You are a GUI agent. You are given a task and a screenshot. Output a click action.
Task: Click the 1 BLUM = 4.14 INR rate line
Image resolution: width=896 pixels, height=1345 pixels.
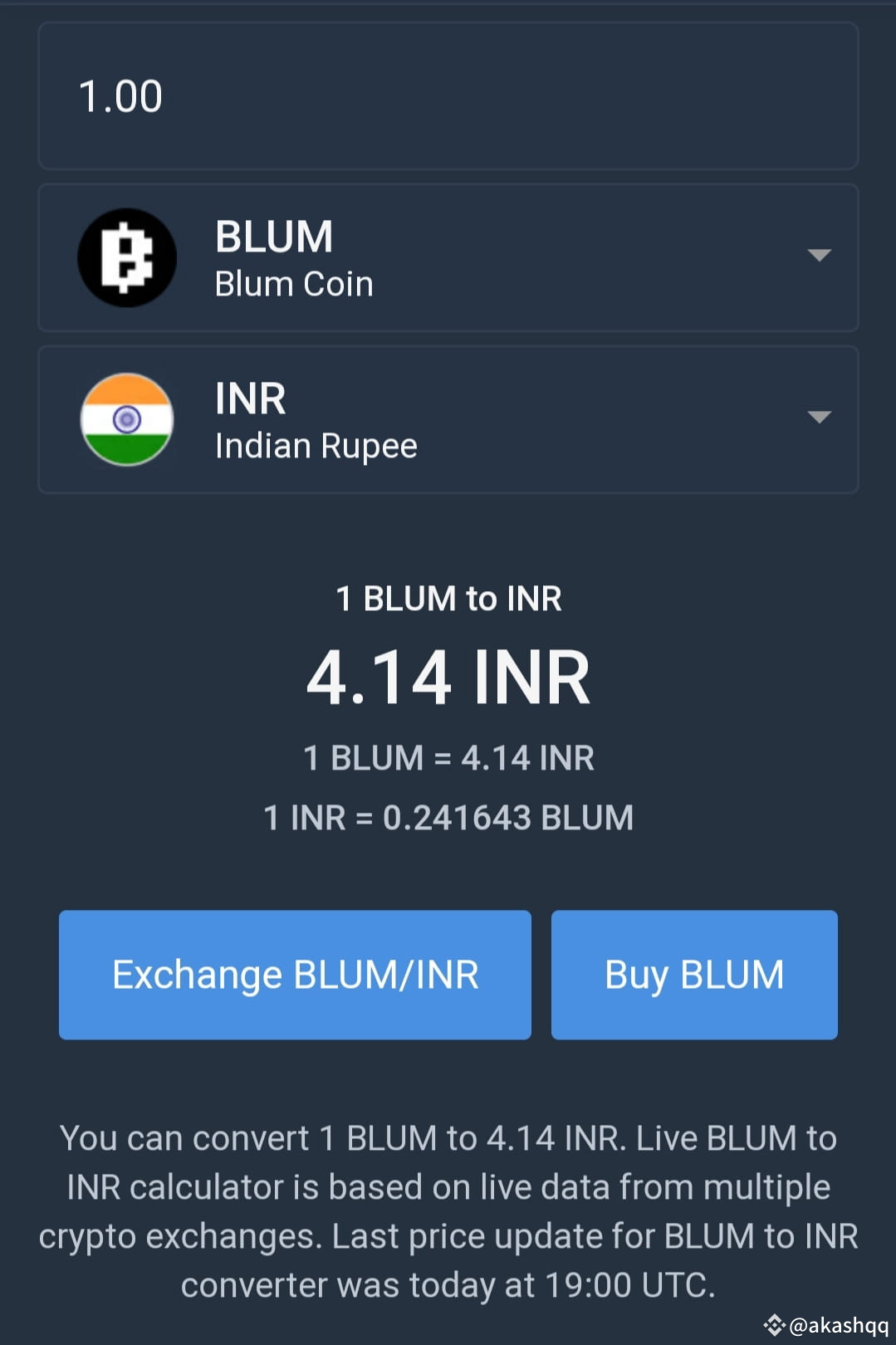pos(448,757)
